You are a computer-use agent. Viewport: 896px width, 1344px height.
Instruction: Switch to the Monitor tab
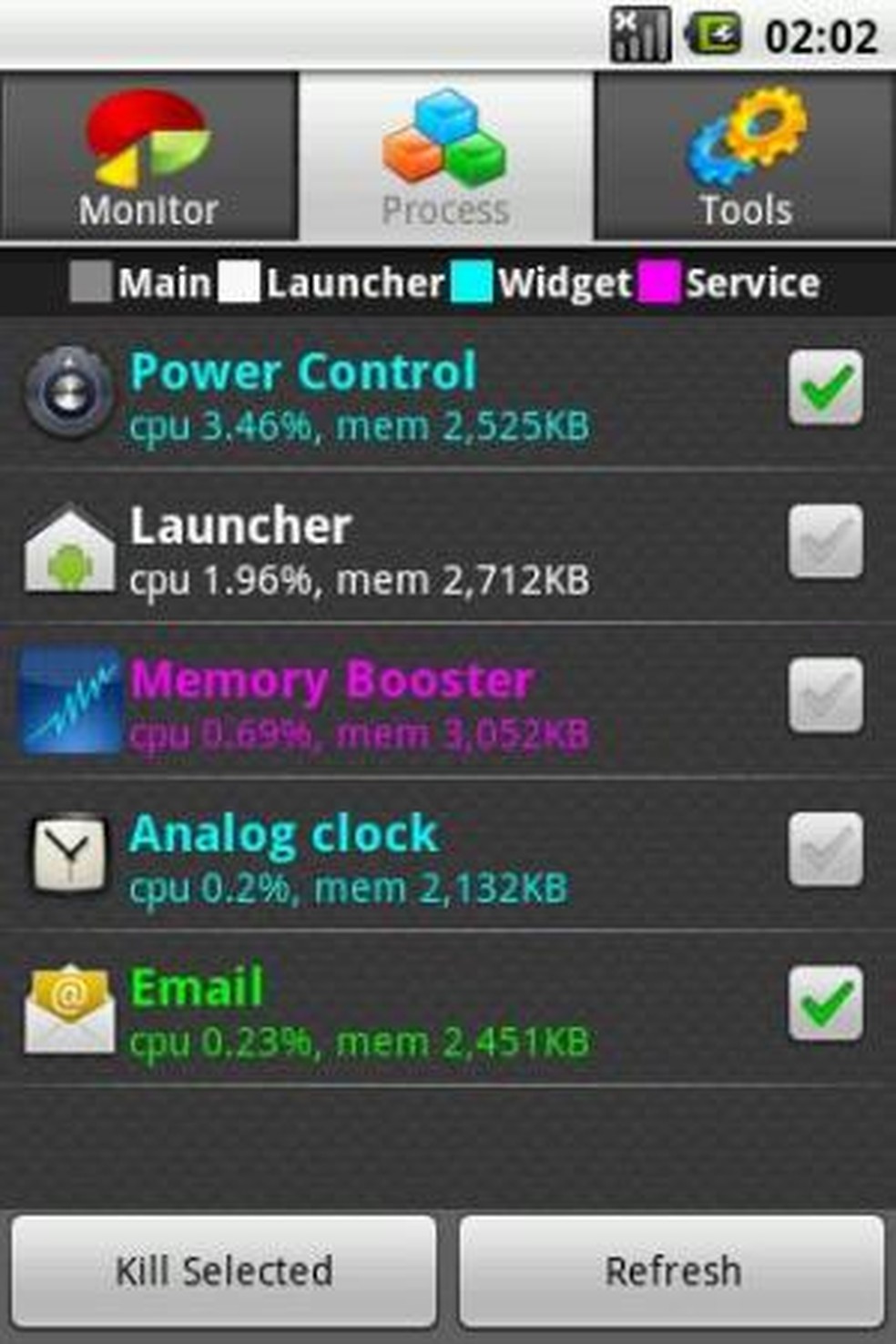click(x=148, y=157)
